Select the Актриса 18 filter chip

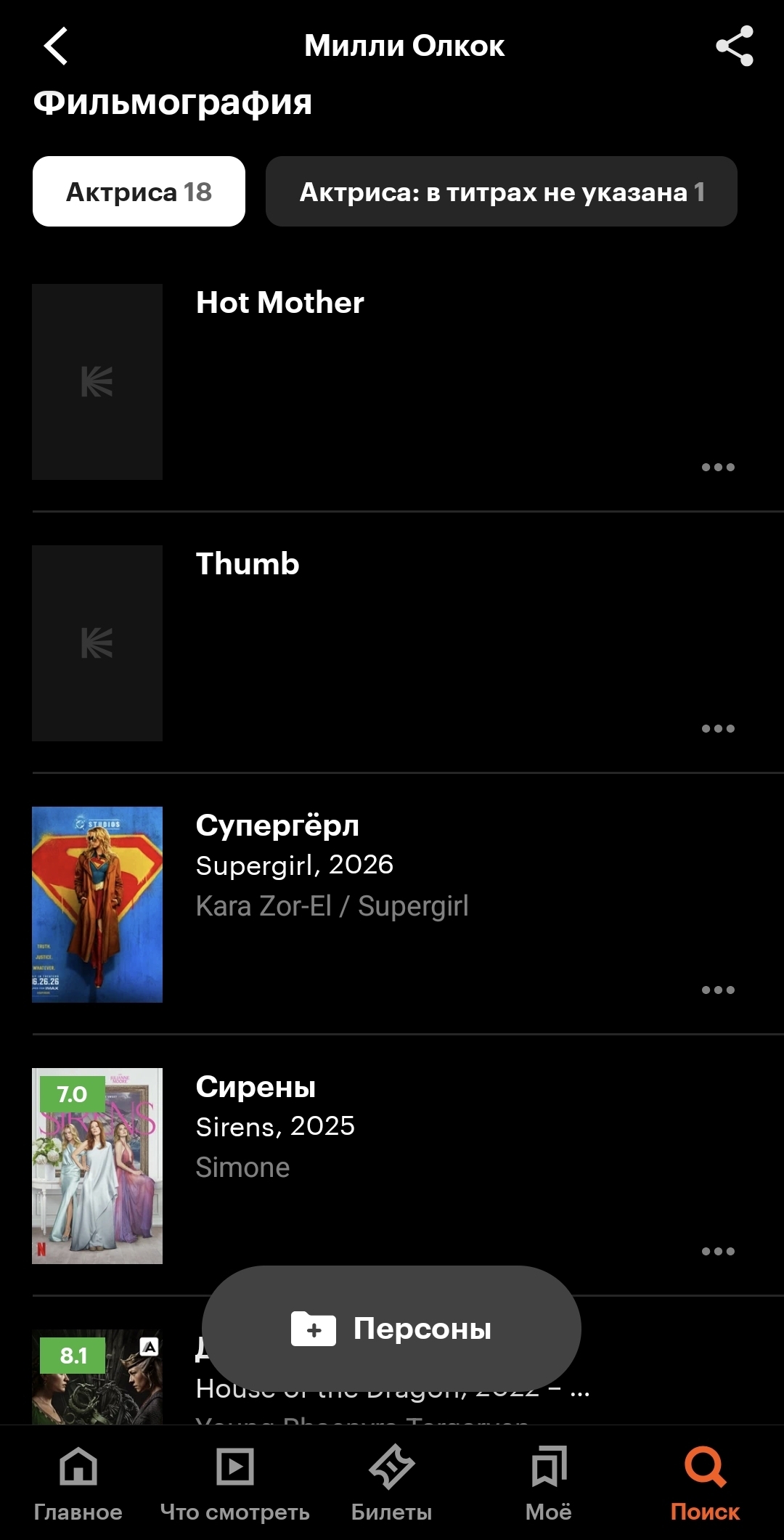coord(139,192)
